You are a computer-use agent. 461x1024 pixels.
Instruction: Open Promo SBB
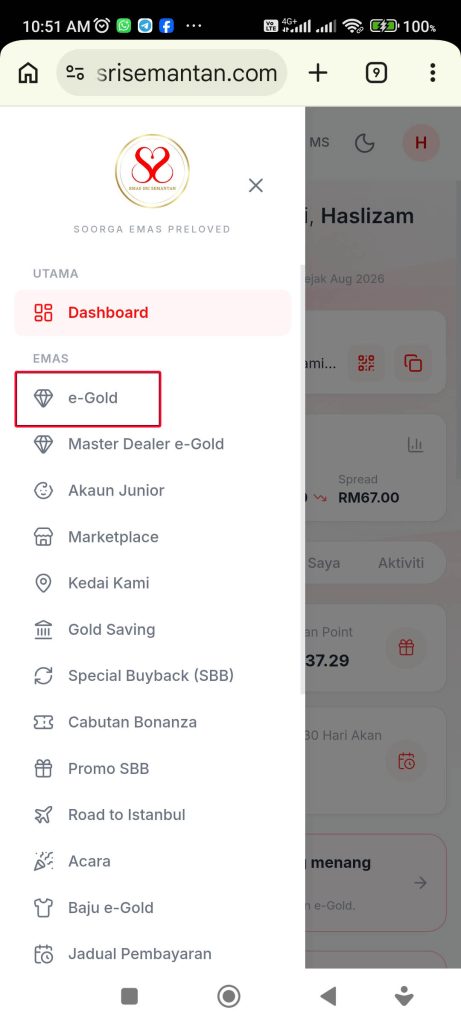pyautogui.click(x=153, y=769)
